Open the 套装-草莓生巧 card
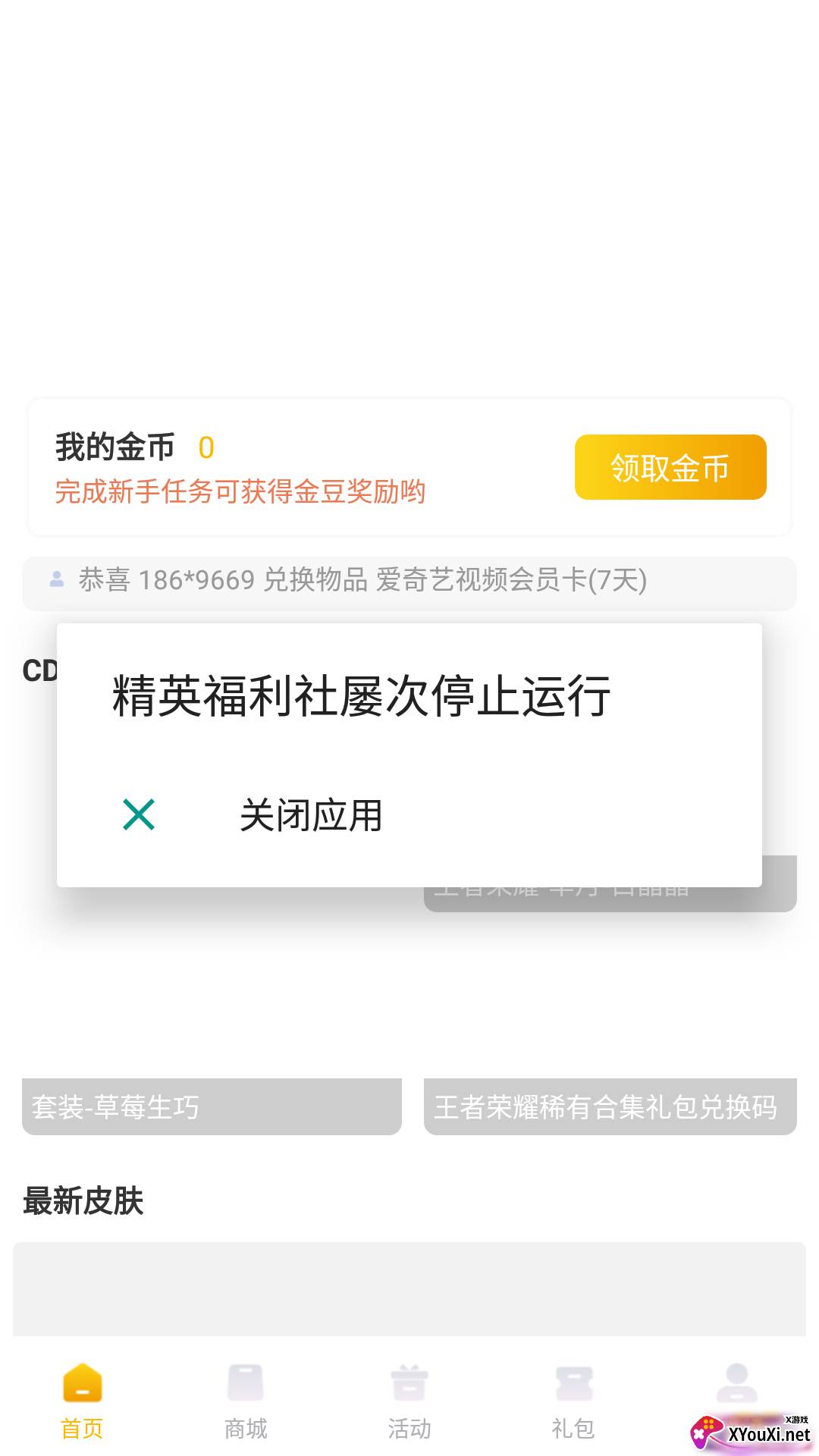Viewport: 819px width, 1456px height. (x=212, y=1106)
